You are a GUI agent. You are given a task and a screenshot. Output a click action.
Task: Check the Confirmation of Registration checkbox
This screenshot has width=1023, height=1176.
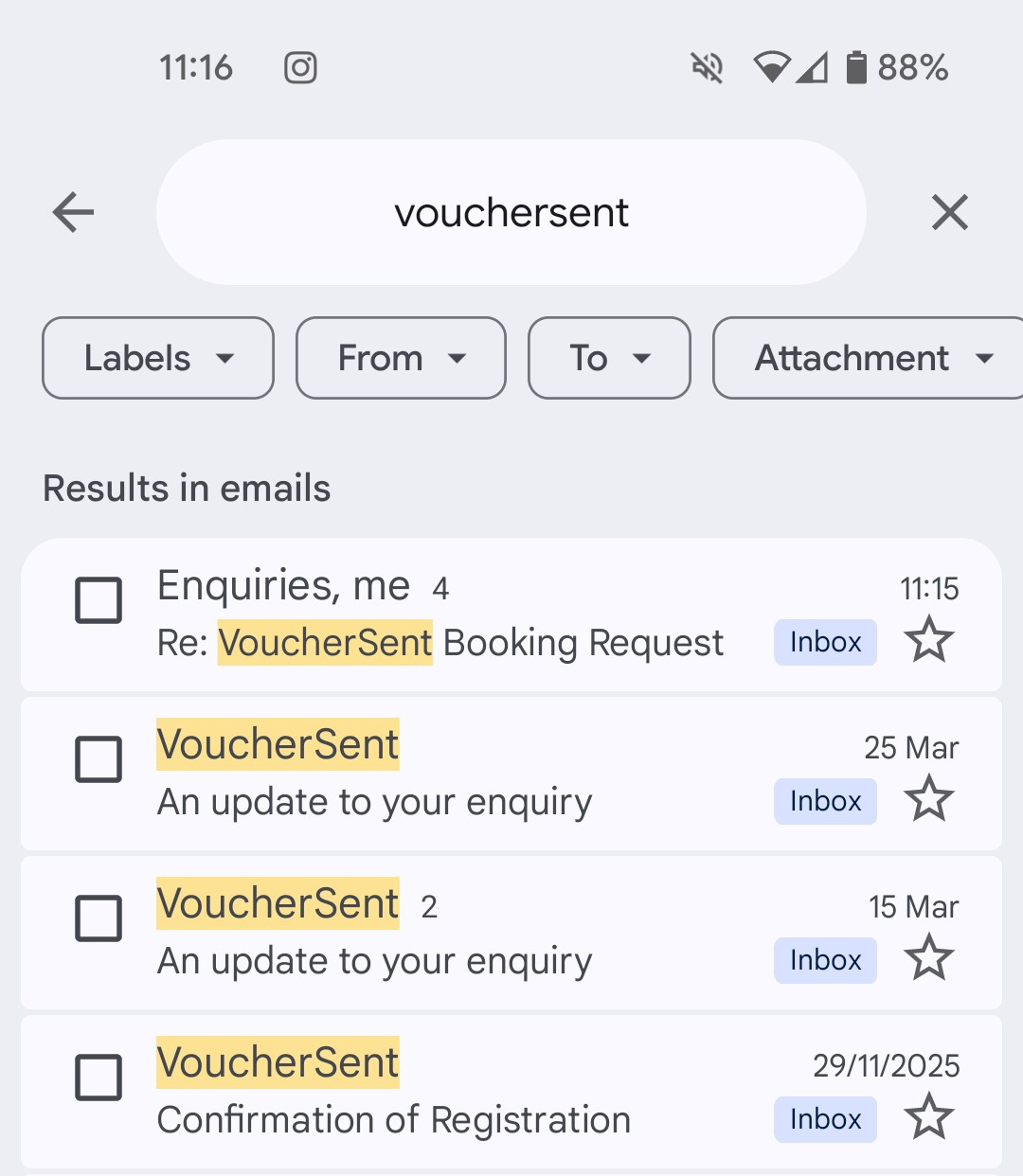[99, 1078]
